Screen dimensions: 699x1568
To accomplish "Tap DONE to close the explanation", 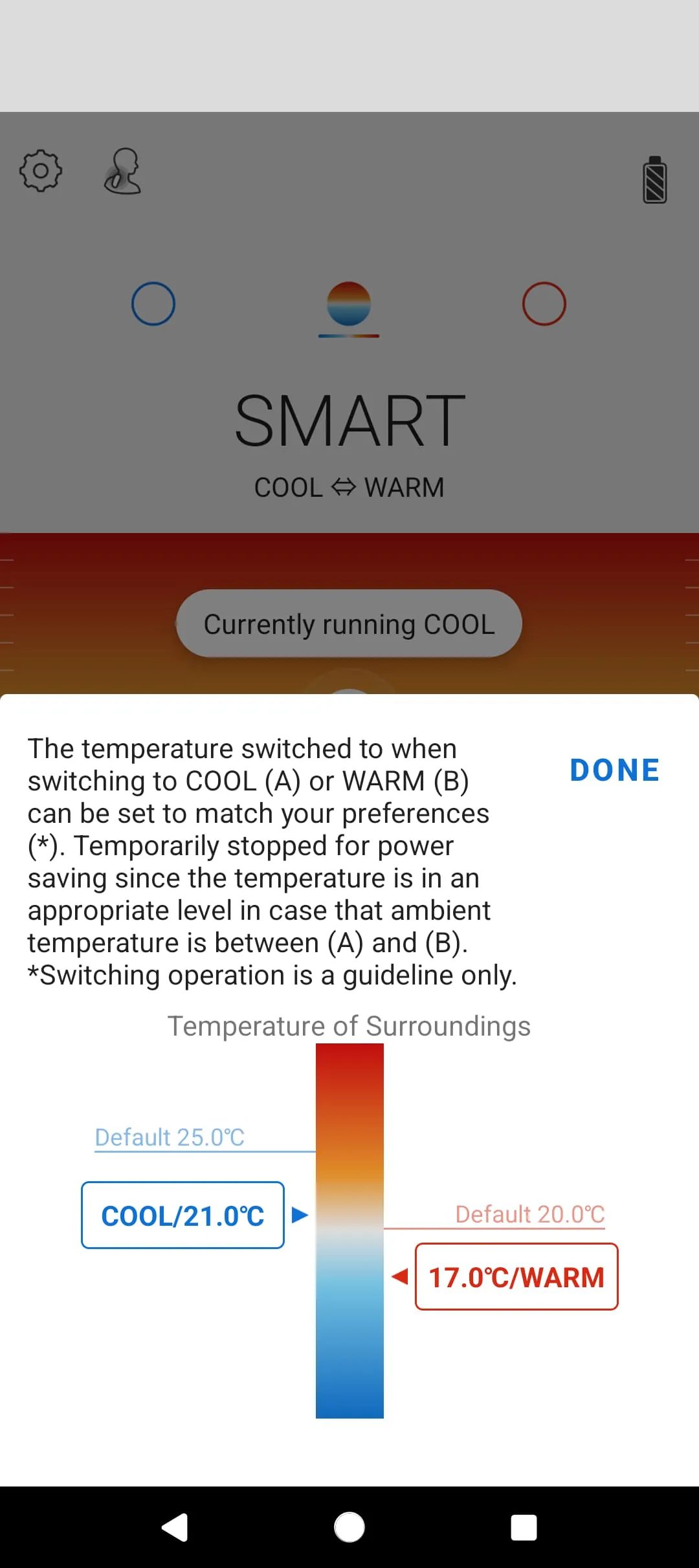I will pyautogui.click(x=614, y=770).
